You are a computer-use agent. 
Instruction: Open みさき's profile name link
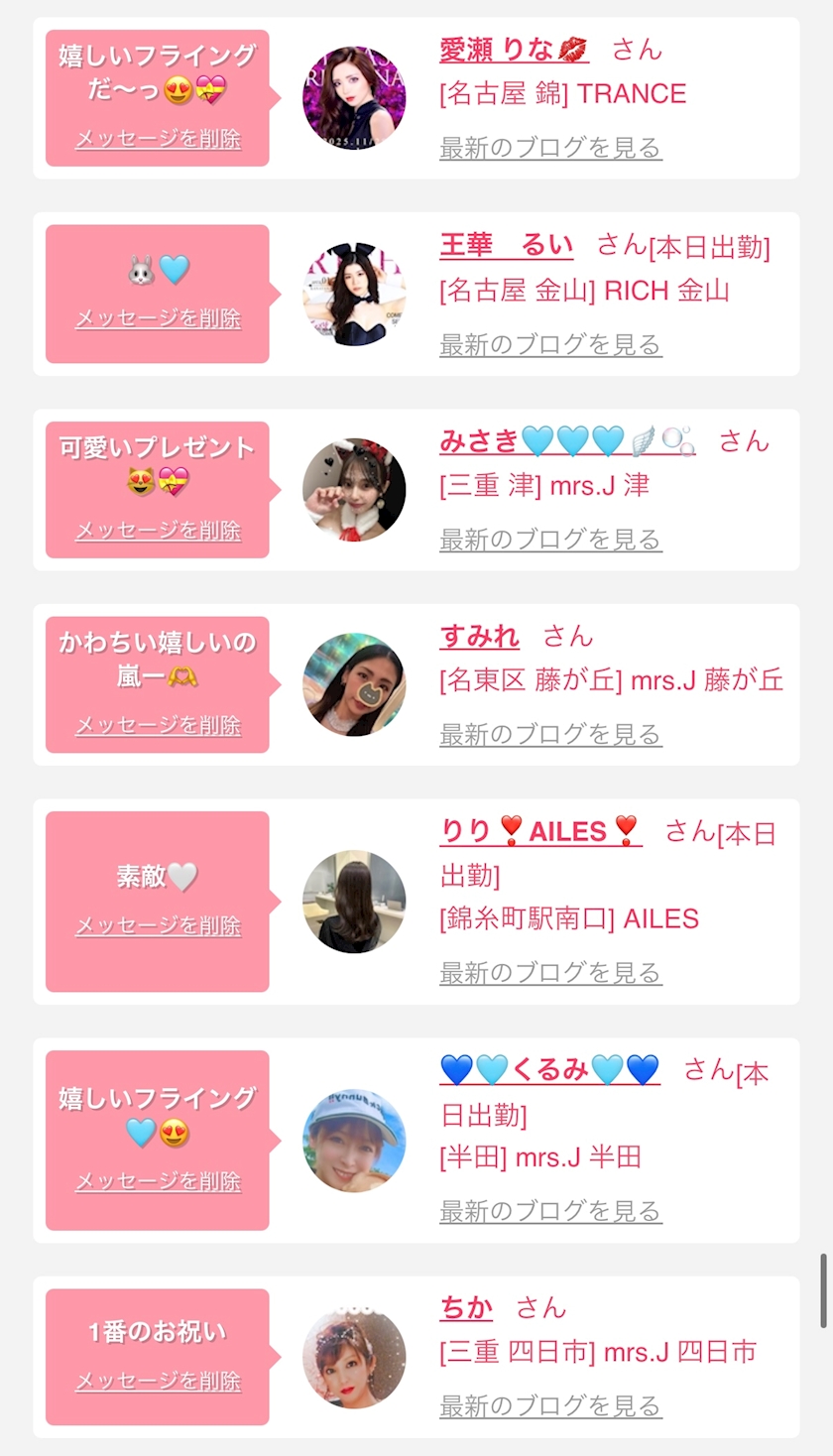[566, 441]
